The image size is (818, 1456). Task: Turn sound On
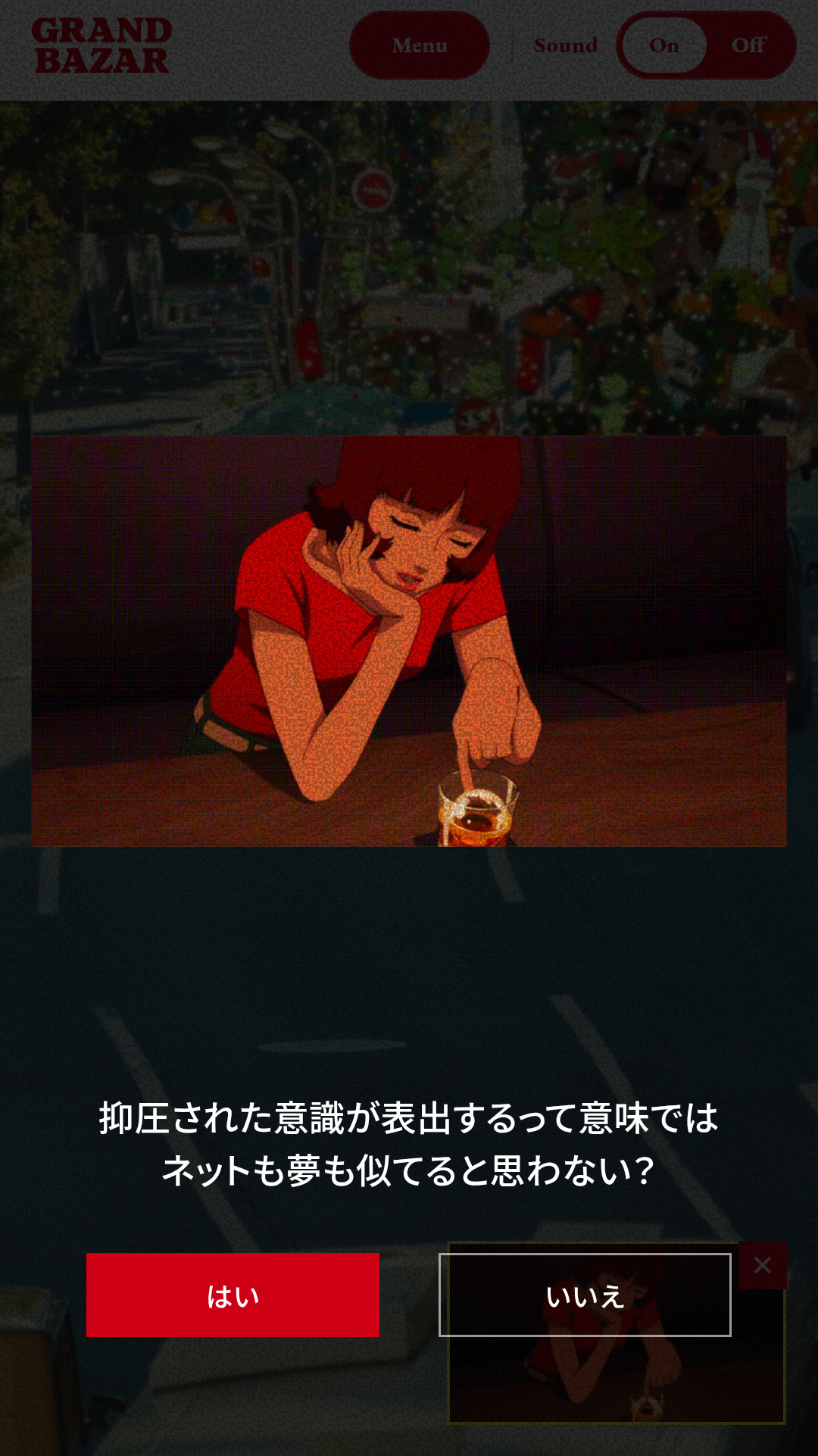(664, 45)
